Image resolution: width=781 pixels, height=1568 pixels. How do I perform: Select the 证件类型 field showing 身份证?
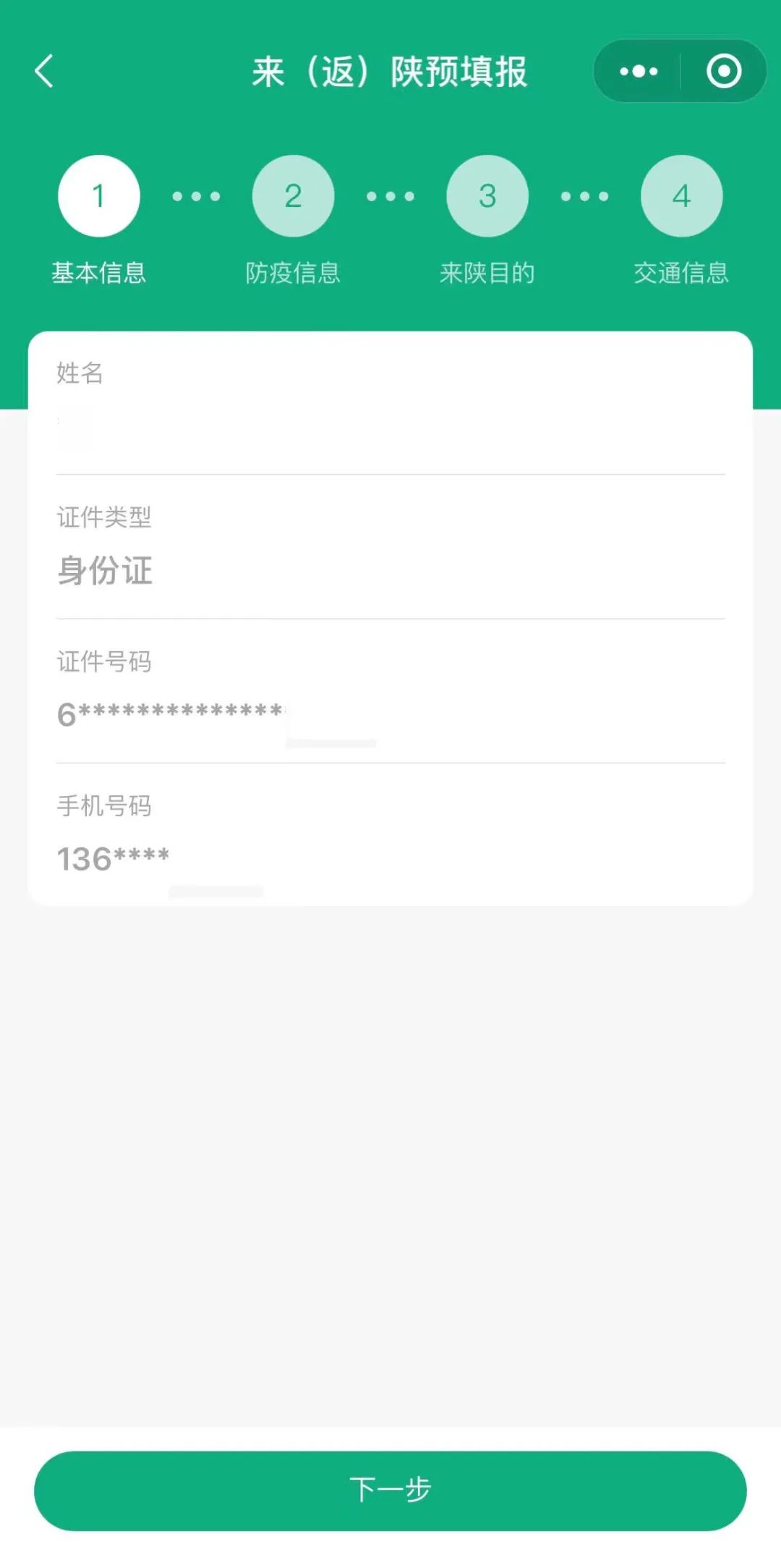(390, 547)
